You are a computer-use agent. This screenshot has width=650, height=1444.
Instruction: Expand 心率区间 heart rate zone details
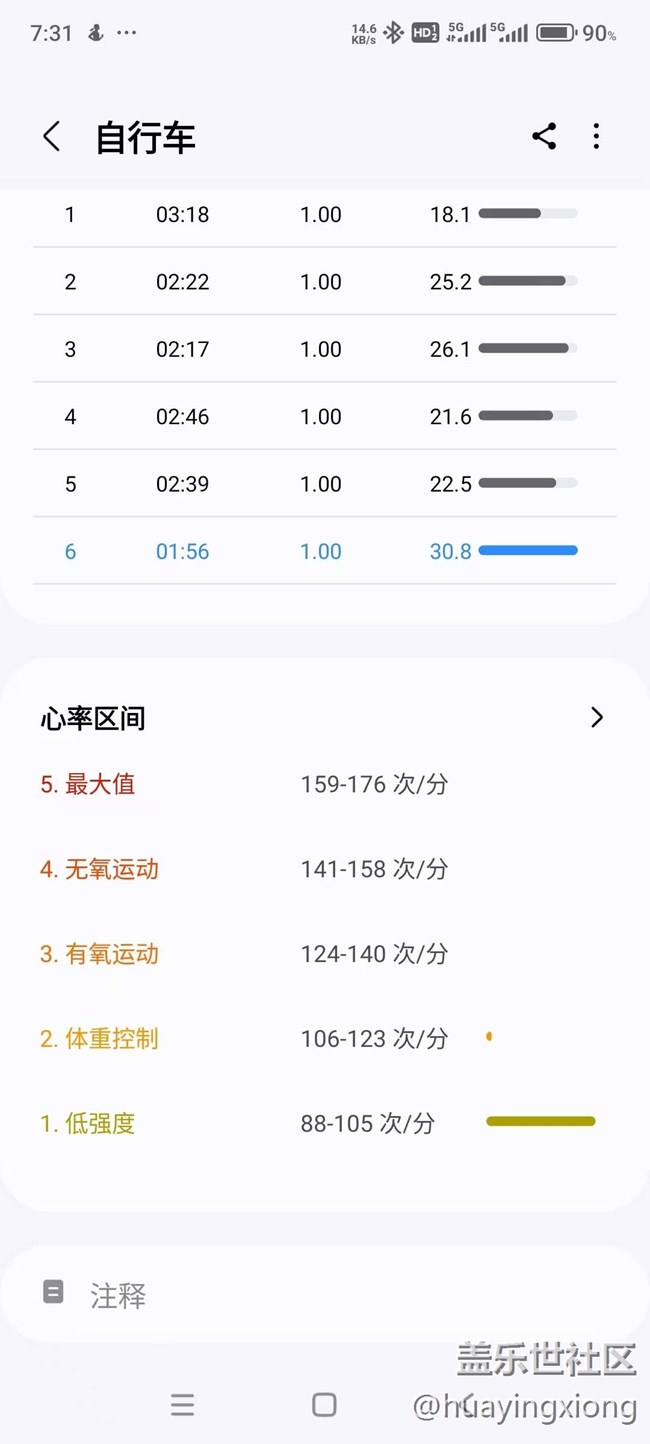pyautogui.click(x=597, y=717)
